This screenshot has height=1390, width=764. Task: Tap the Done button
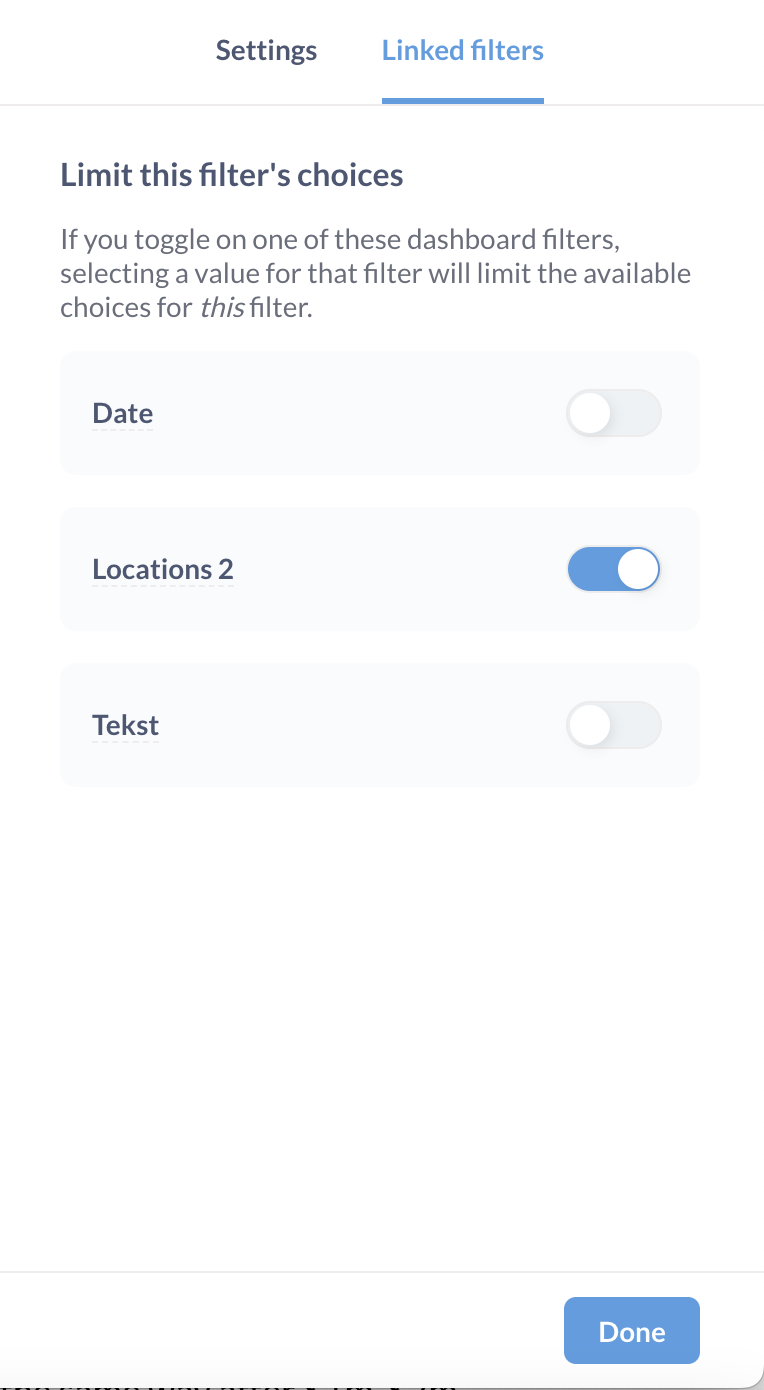(x=632, y=1331)
